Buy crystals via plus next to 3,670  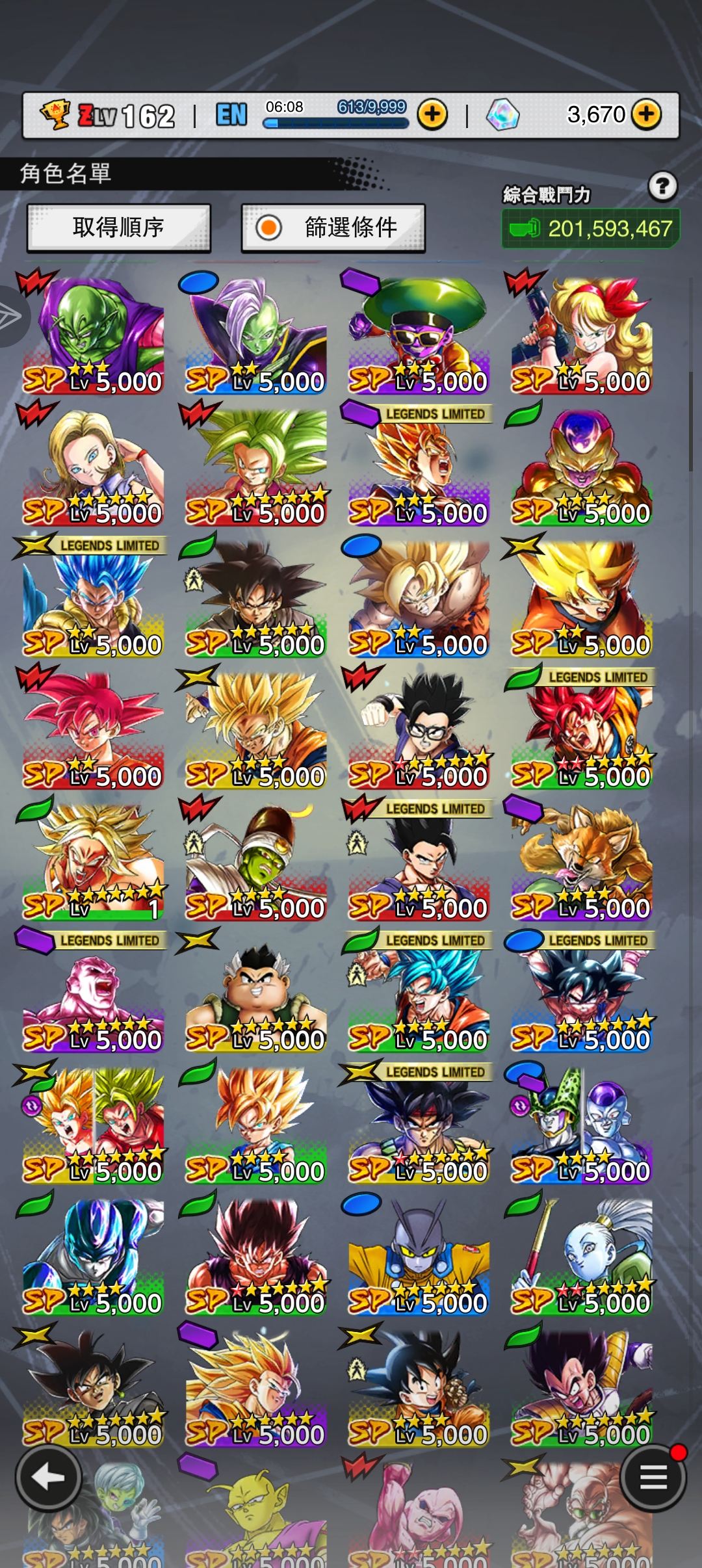pyautogui.click(x=646, y=115)
